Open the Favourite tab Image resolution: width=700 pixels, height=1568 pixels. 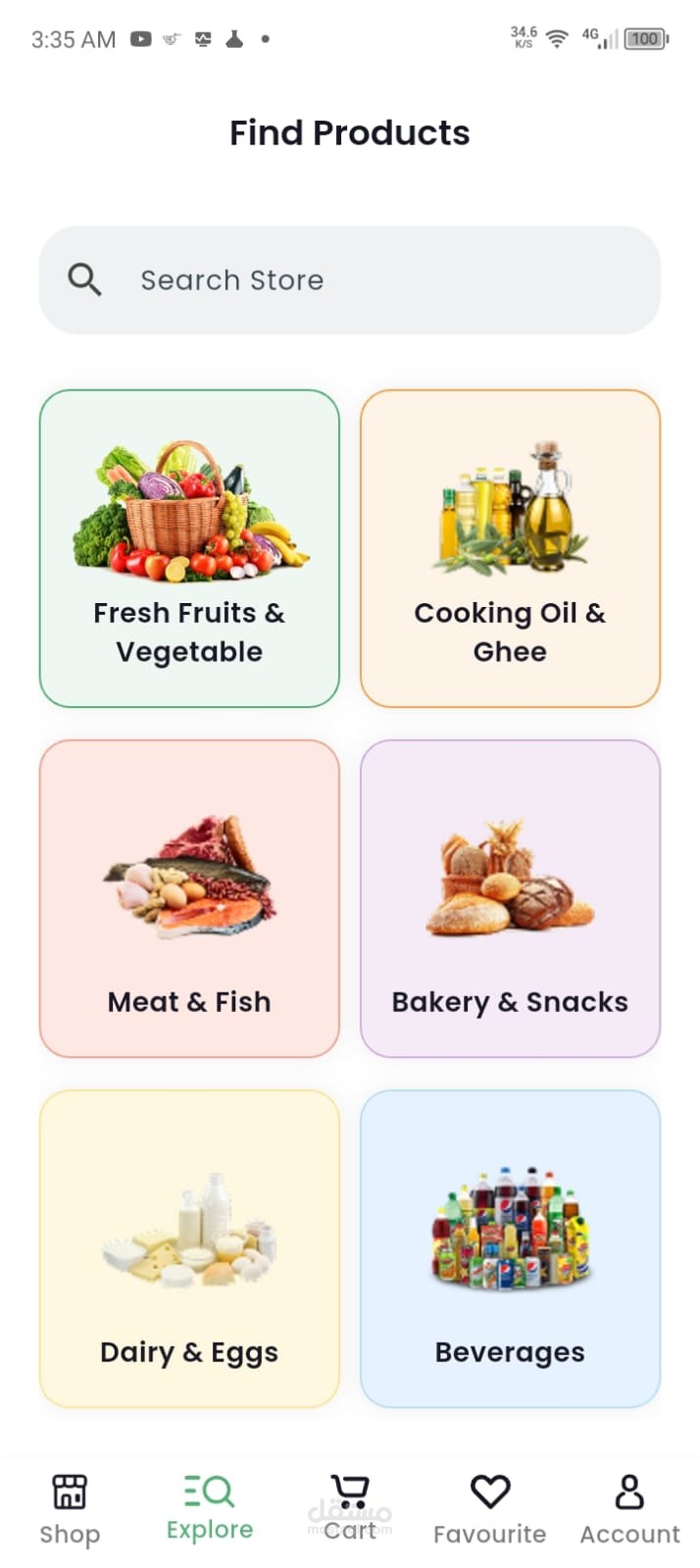[x=489, y=1510]
